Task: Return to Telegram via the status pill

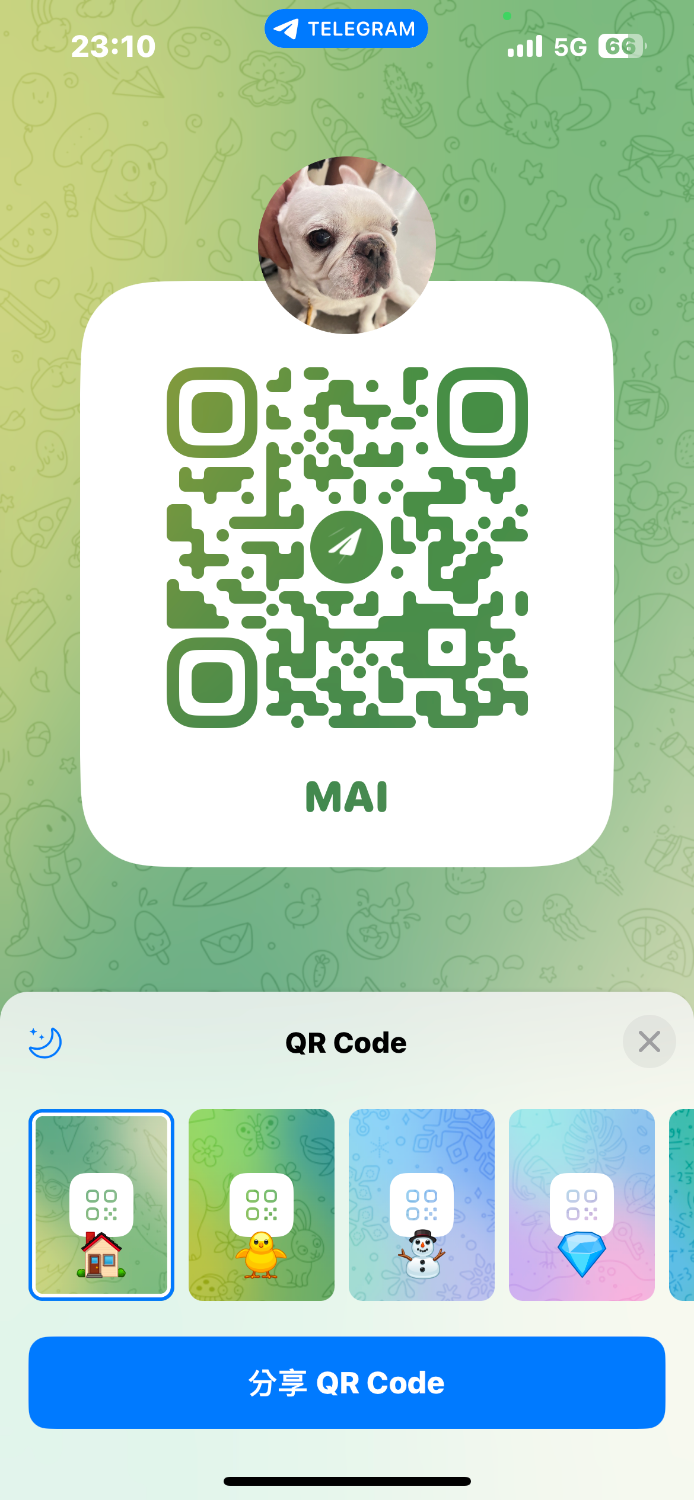Action: click(346, 29)
